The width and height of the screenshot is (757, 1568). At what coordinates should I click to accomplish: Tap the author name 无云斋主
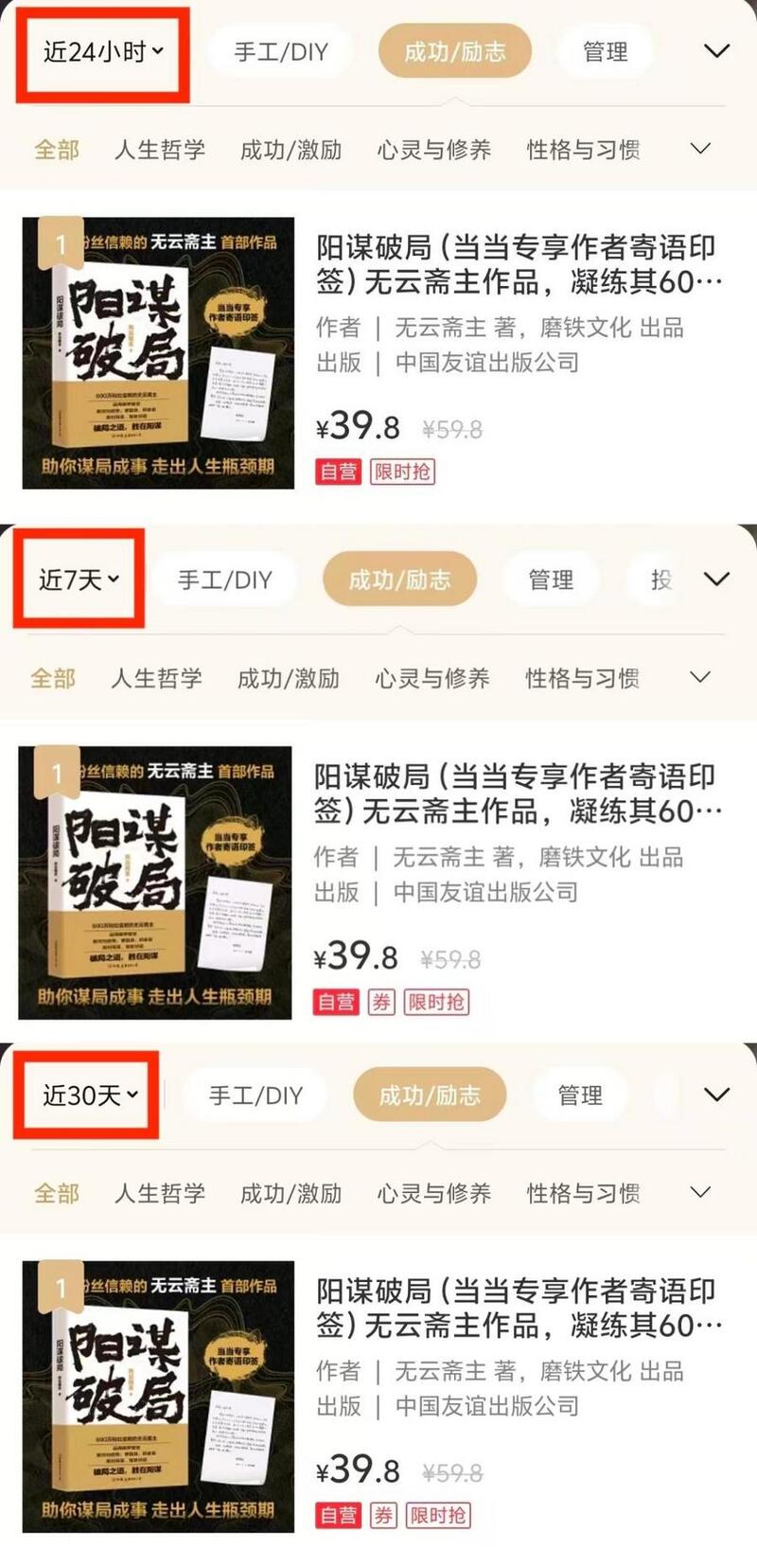point(442,330)
